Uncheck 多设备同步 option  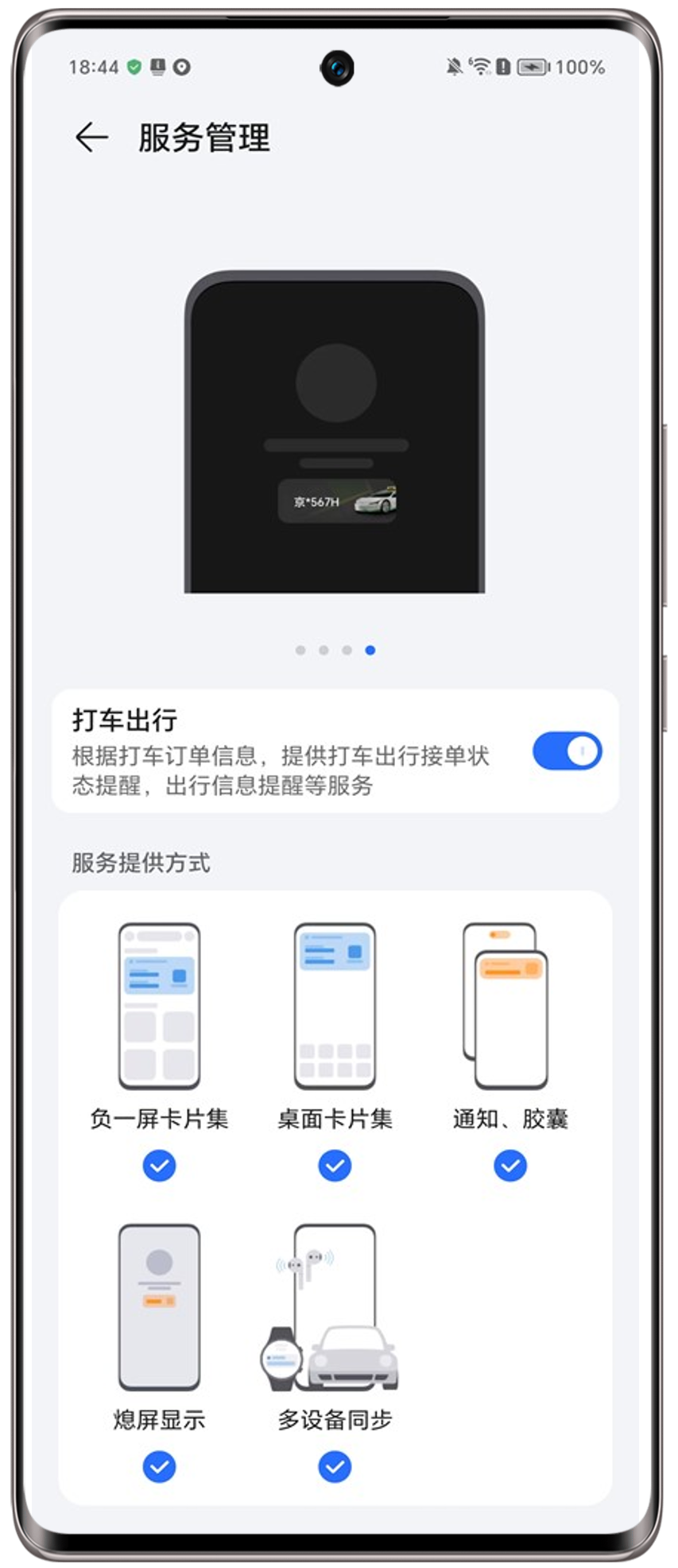point(335,1467)
